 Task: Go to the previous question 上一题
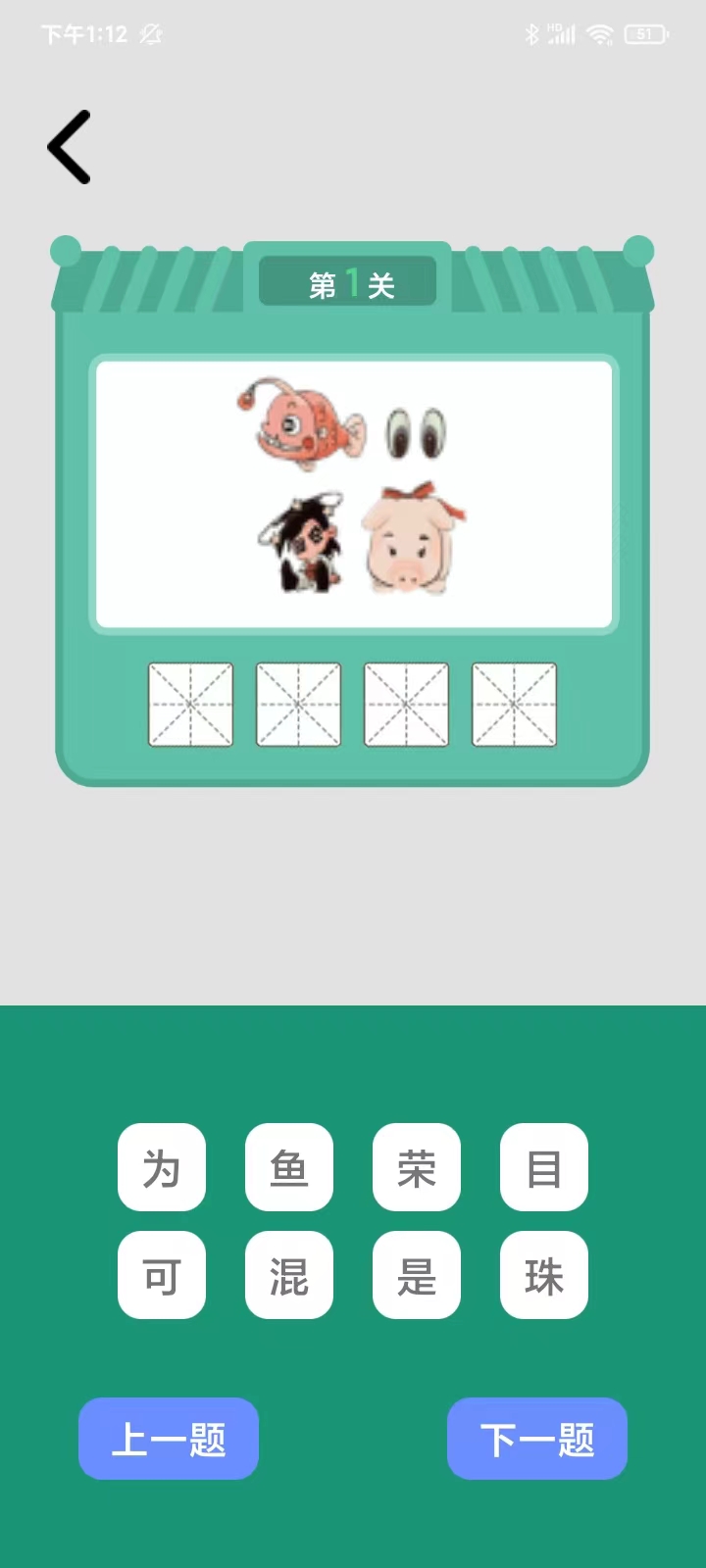pyautogui.click(x=169, y=1439)
